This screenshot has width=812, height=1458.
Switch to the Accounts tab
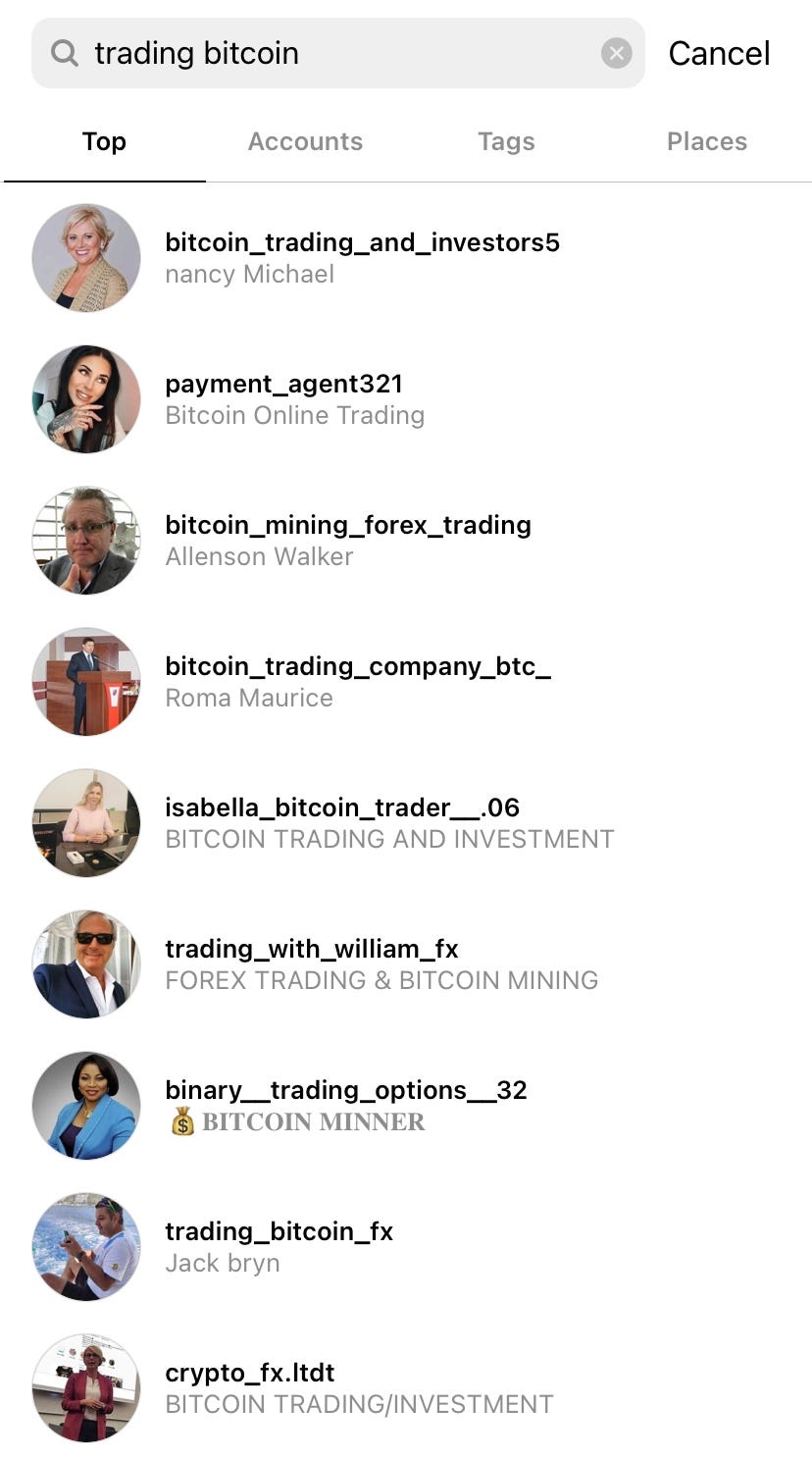305,141
